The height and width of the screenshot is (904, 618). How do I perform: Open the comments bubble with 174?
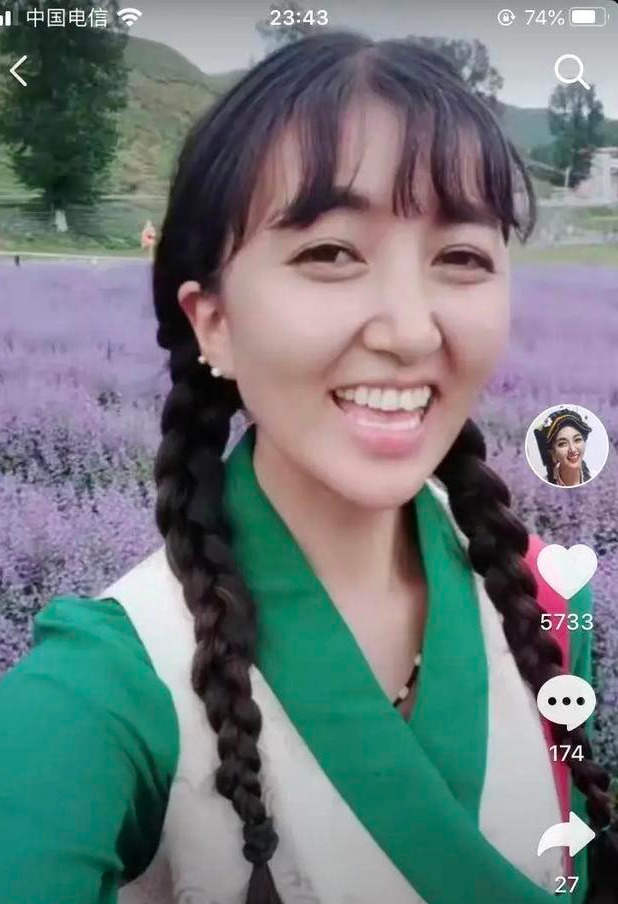click(x=566, y=702)
